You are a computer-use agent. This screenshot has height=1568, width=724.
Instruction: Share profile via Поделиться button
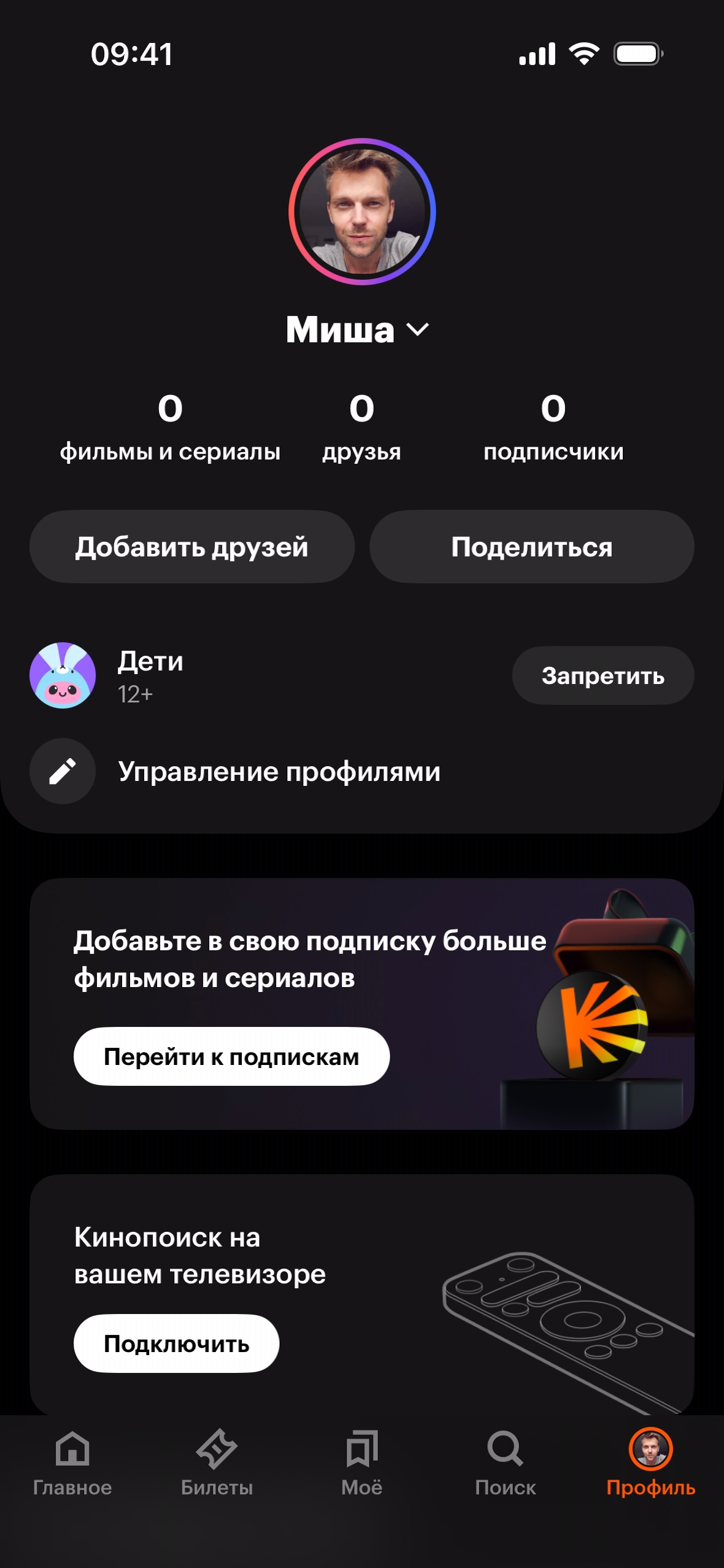pos(531,547)
